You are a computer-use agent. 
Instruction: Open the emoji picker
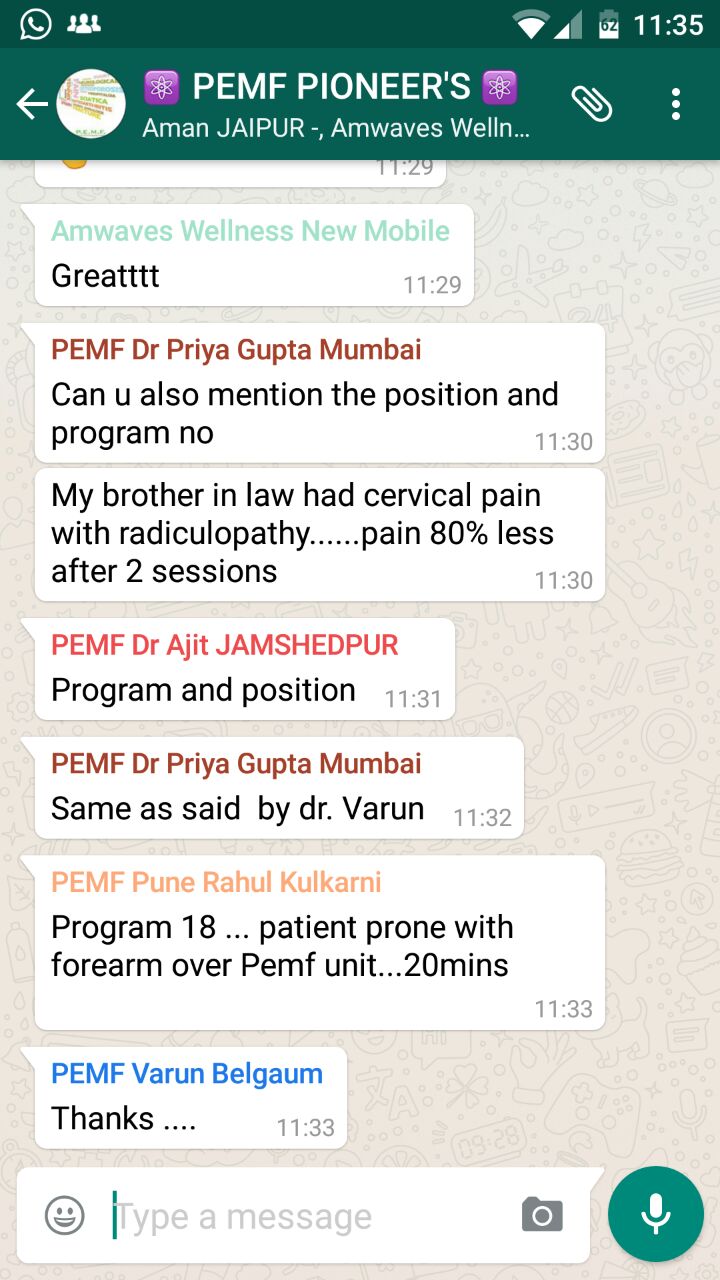coord(65,1216)
